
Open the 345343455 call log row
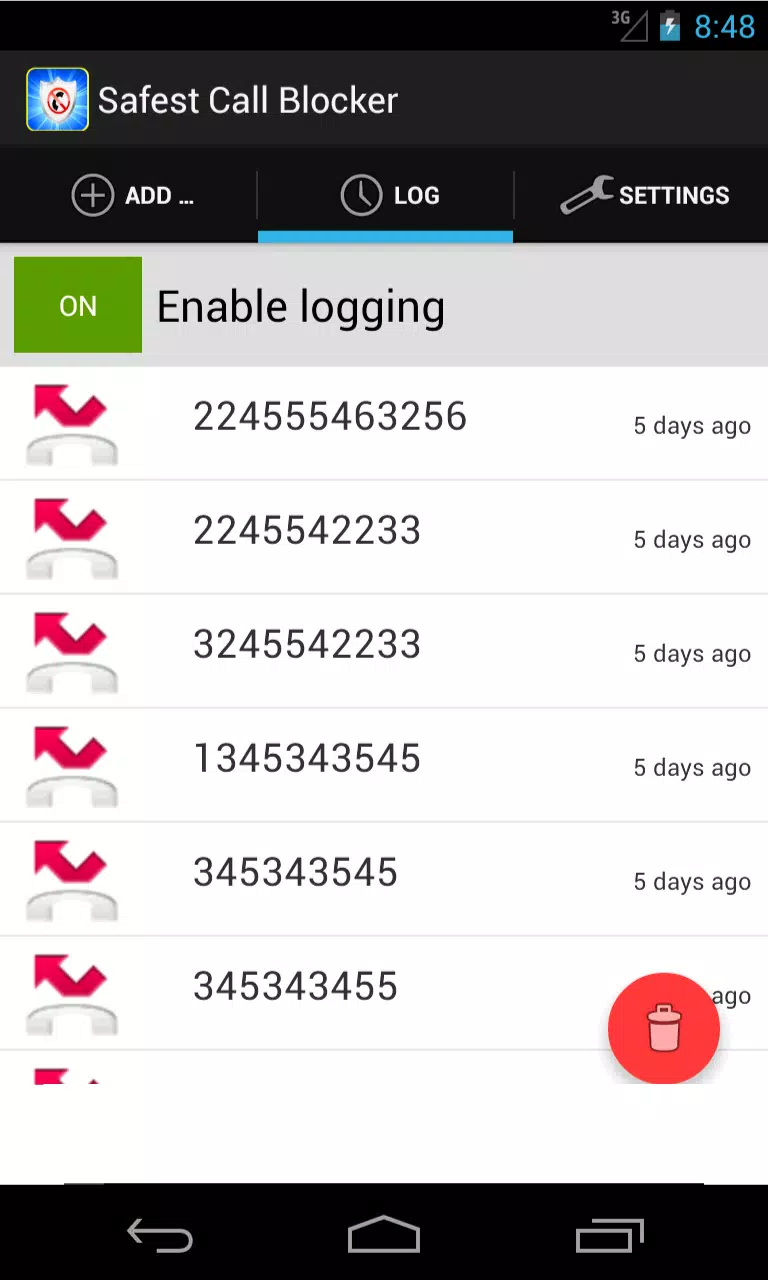(x=296, y=988)
